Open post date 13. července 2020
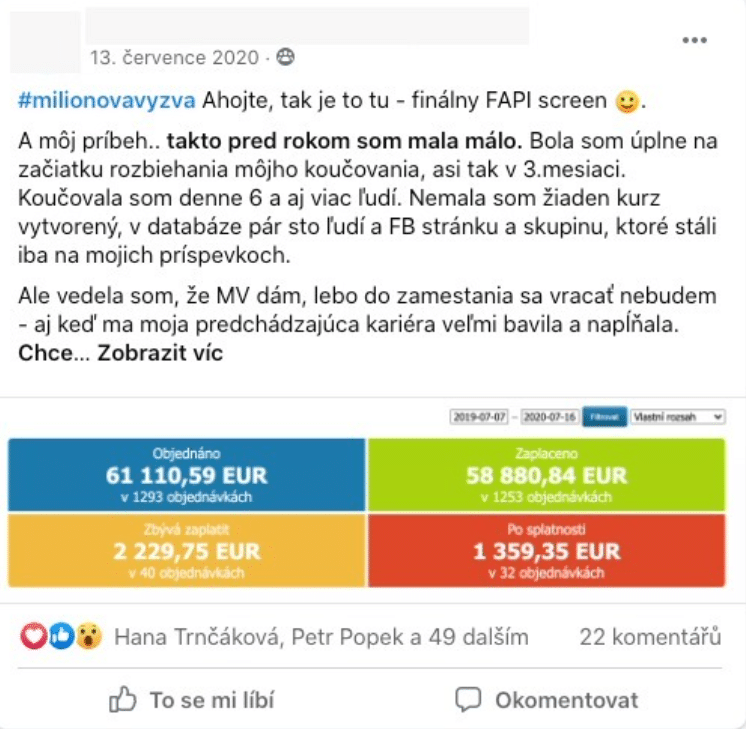Viewport: 746px width, 729px height. pyautogui.click(x=174, y=57)
